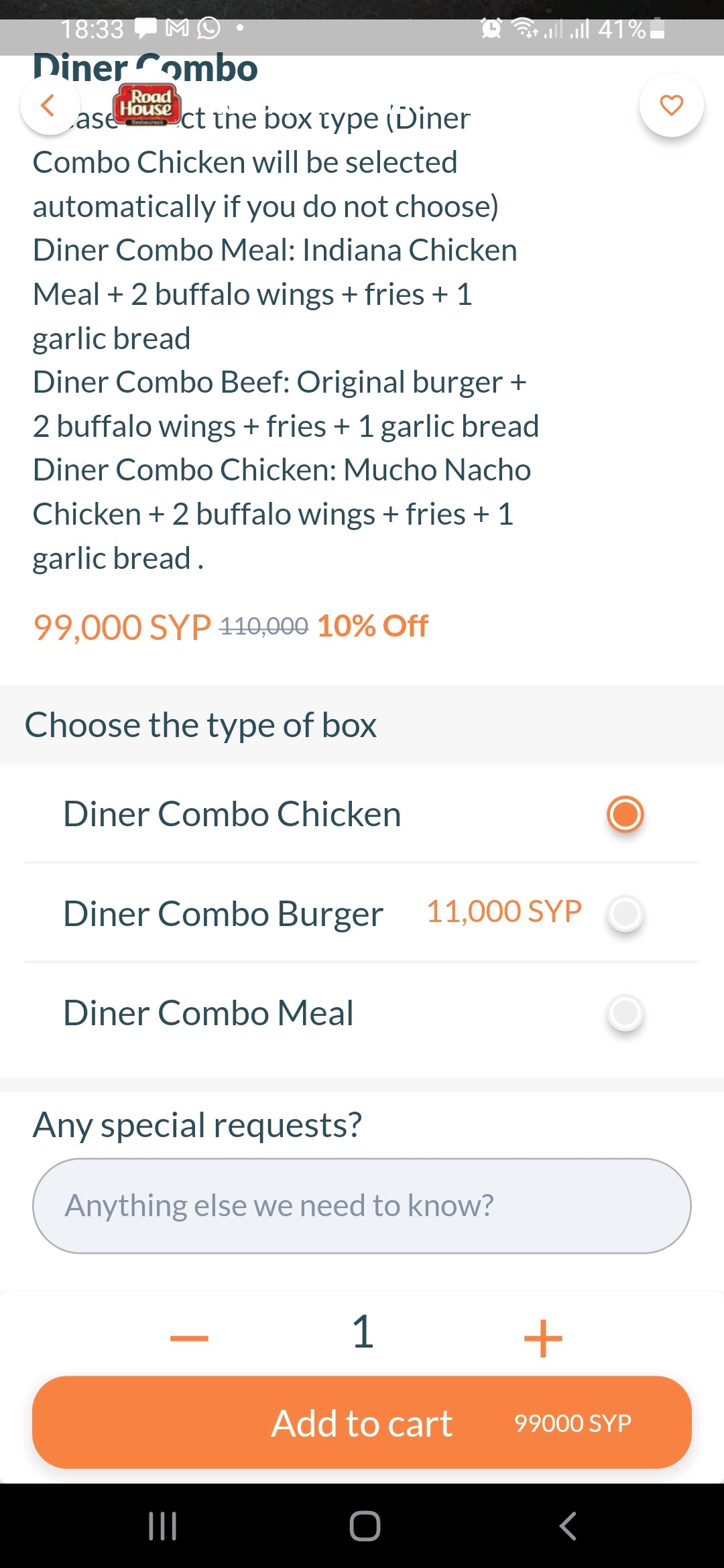
Task: Favorite this Diner Combo with the heart
Action: [x=671, y=105]
